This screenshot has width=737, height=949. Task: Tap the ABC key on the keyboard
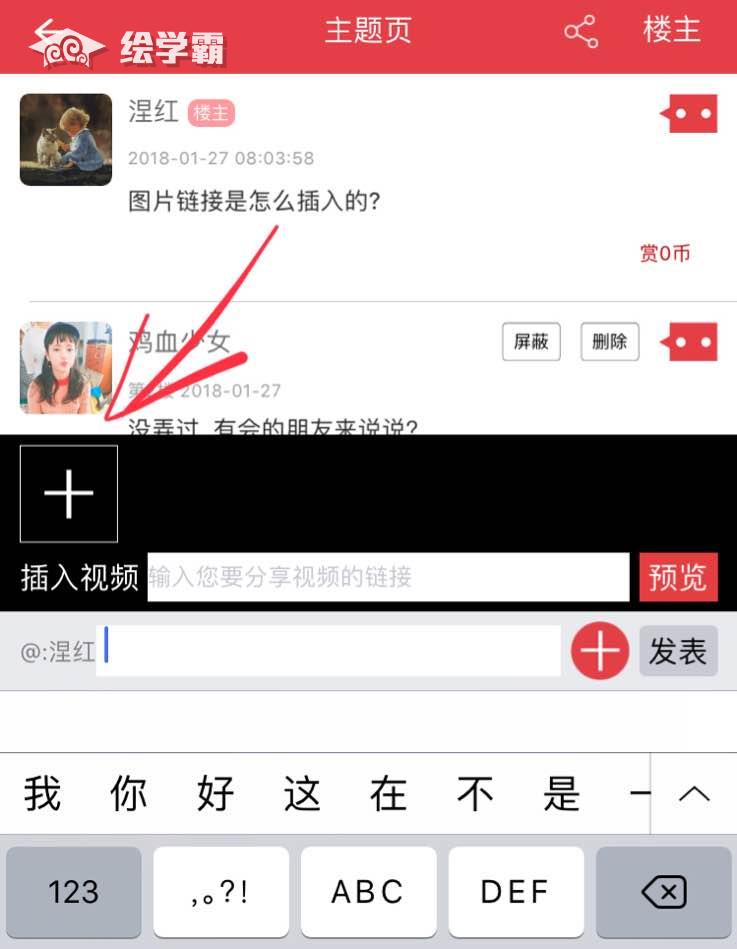368,891
